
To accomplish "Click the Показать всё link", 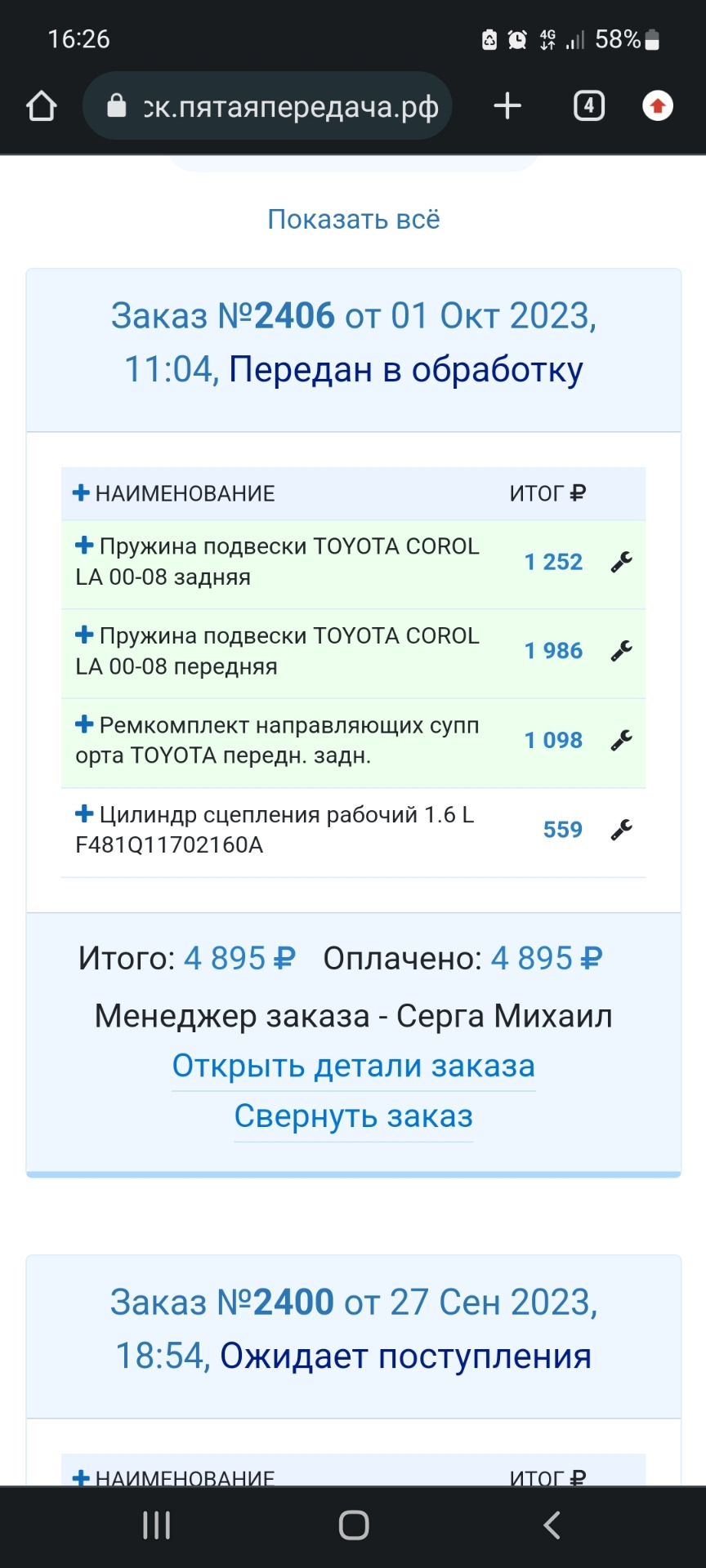I will (353, 218).
